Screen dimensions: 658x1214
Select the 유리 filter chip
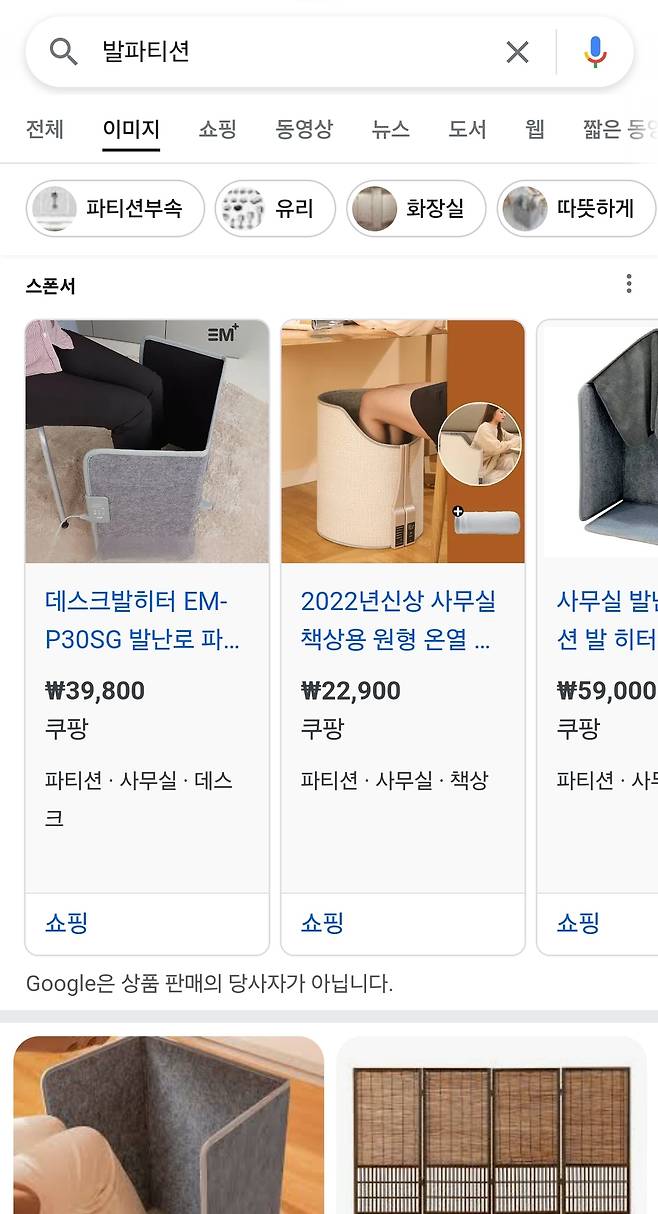coord(275,208)
